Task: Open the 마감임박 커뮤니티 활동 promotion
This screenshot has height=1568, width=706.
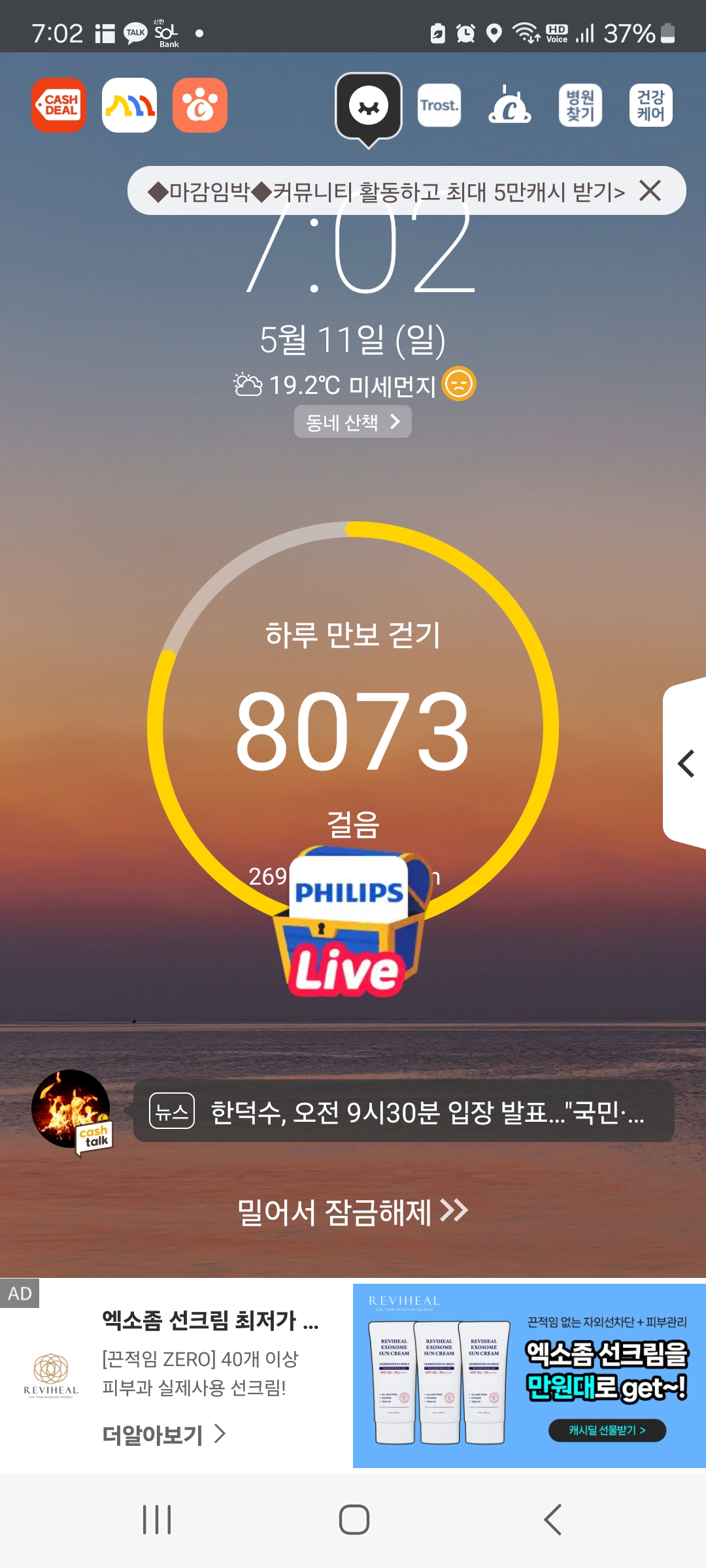Action: [386, 191]
